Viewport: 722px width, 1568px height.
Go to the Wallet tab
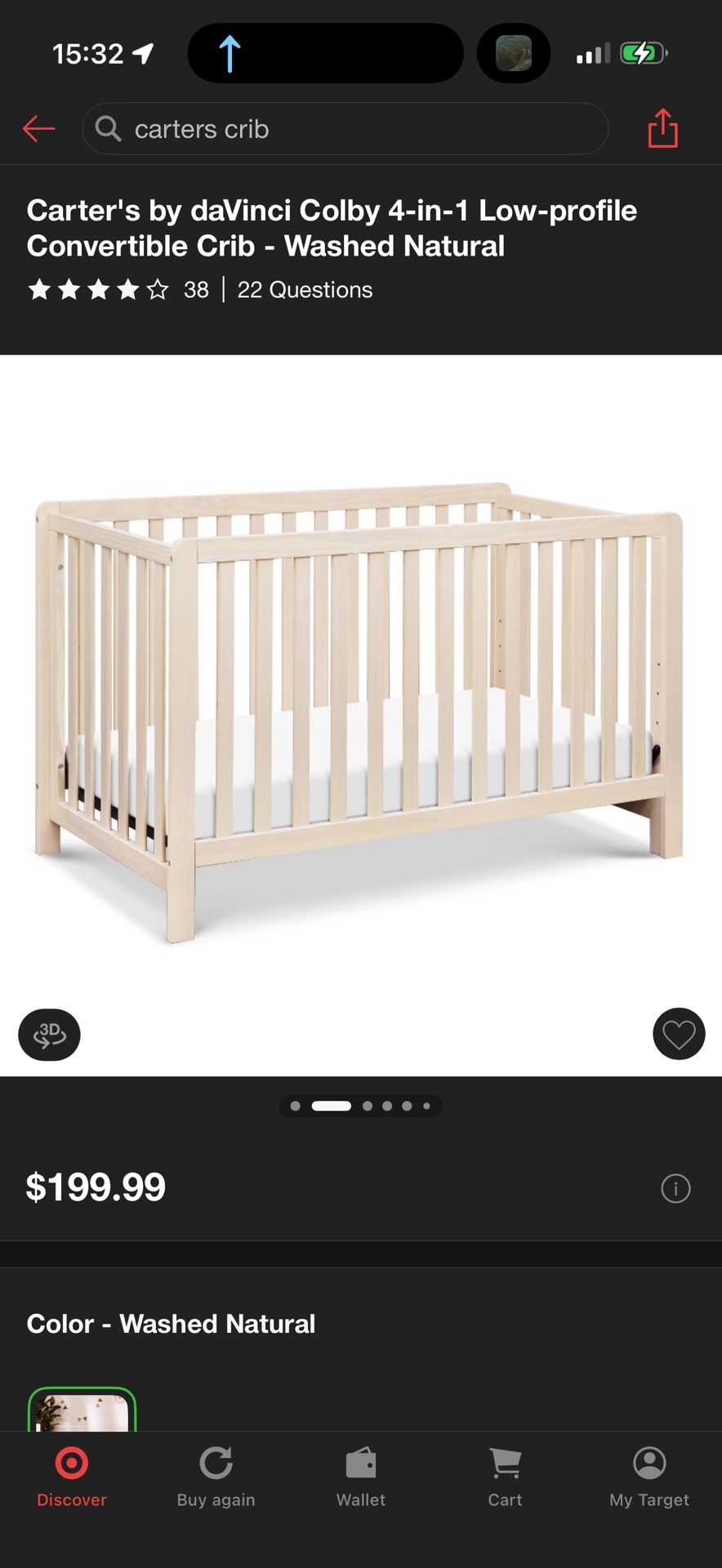point(360,1477)
